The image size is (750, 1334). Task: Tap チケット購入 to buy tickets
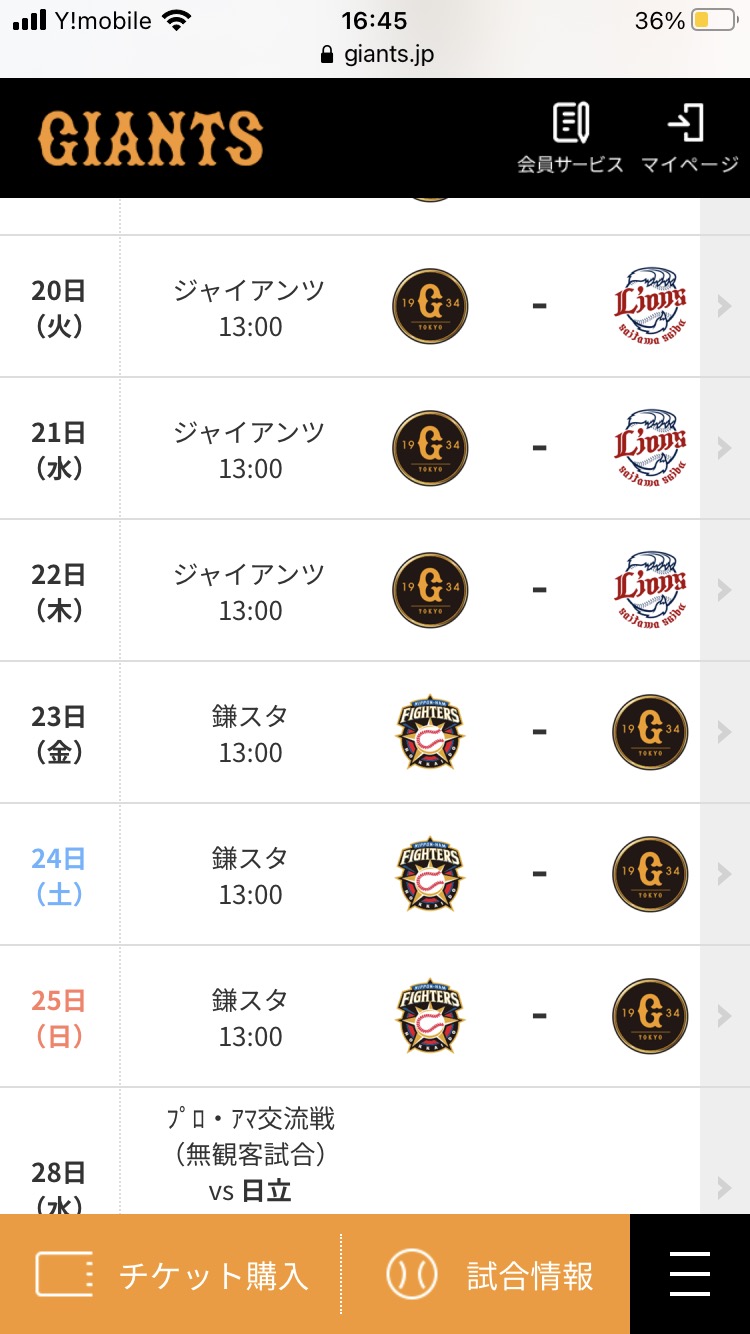click(170, 1274)
